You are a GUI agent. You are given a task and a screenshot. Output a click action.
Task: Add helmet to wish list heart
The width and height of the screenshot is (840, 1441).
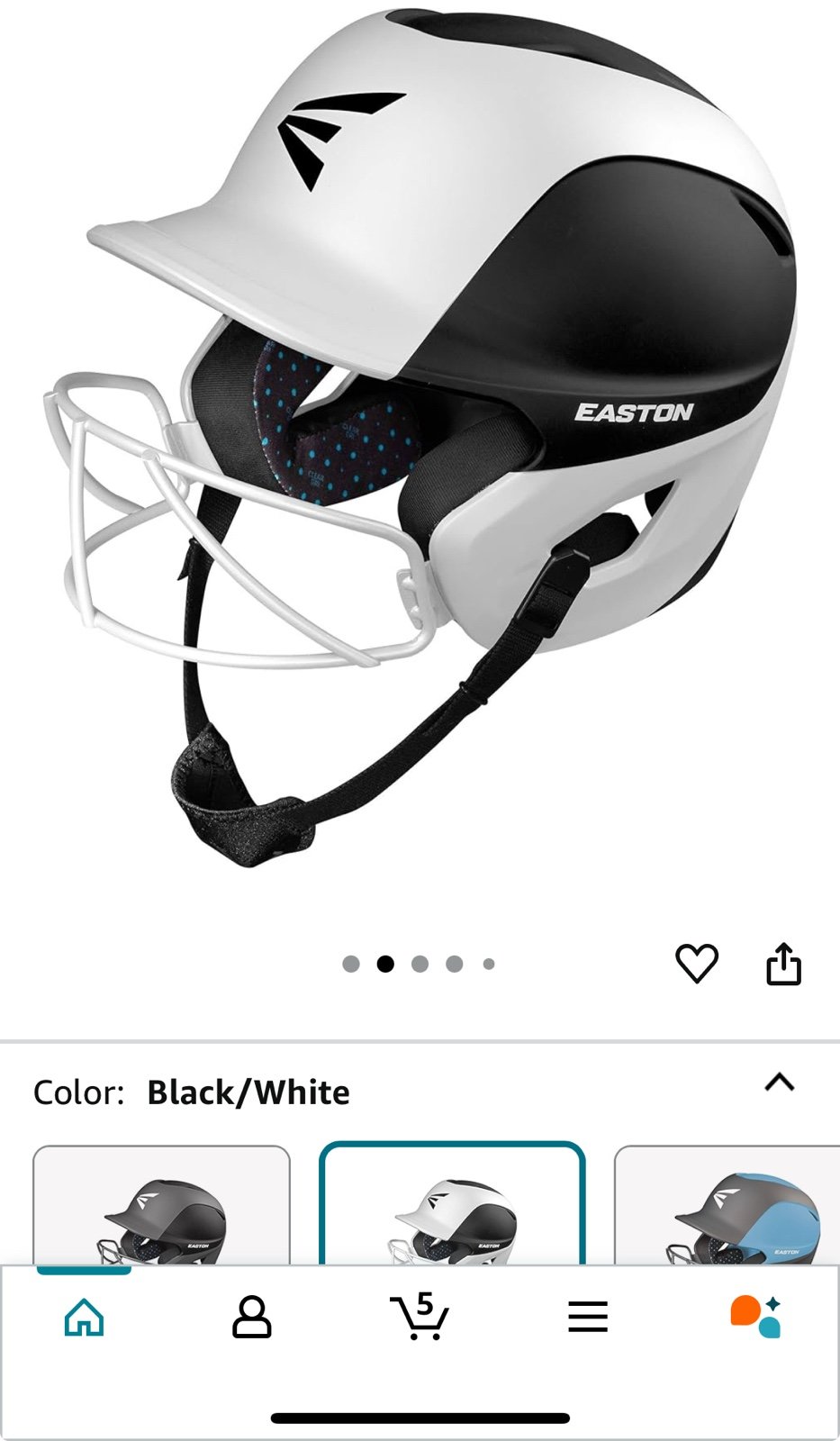[x=697, y=964]
